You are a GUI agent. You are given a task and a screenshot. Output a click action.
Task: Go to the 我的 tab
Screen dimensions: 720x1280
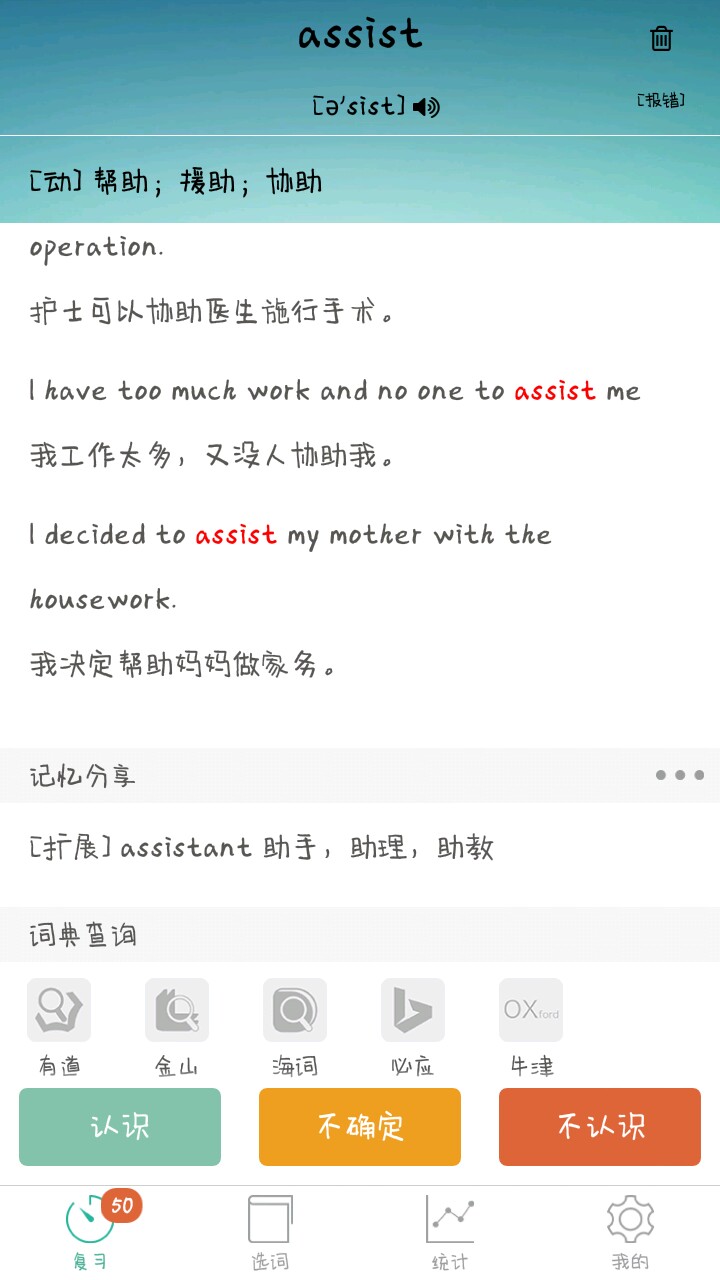(630, 1232)
